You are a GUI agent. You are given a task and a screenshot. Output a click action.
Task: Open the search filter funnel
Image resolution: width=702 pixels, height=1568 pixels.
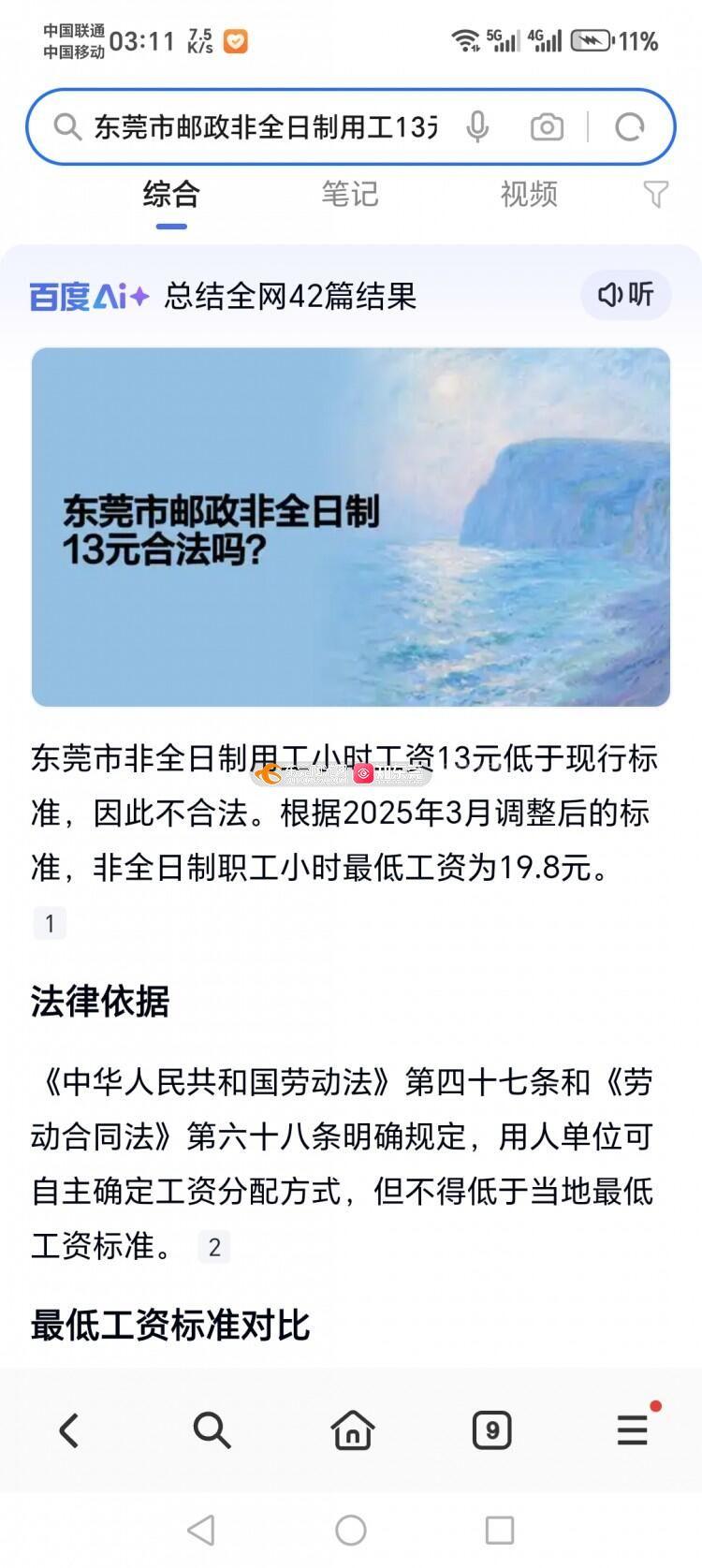tap(656, 194)
